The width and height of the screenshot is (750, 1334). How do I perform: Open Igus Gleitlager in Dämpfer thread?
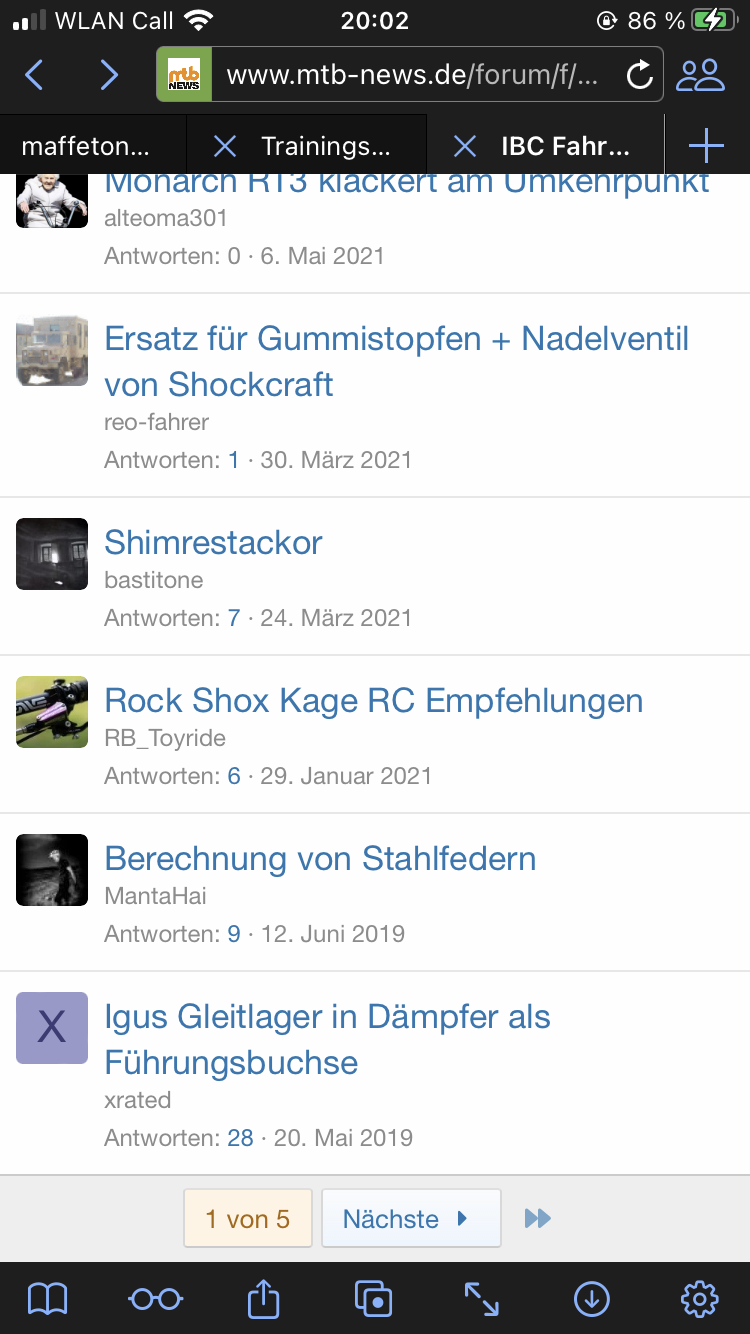point(327,1039)
